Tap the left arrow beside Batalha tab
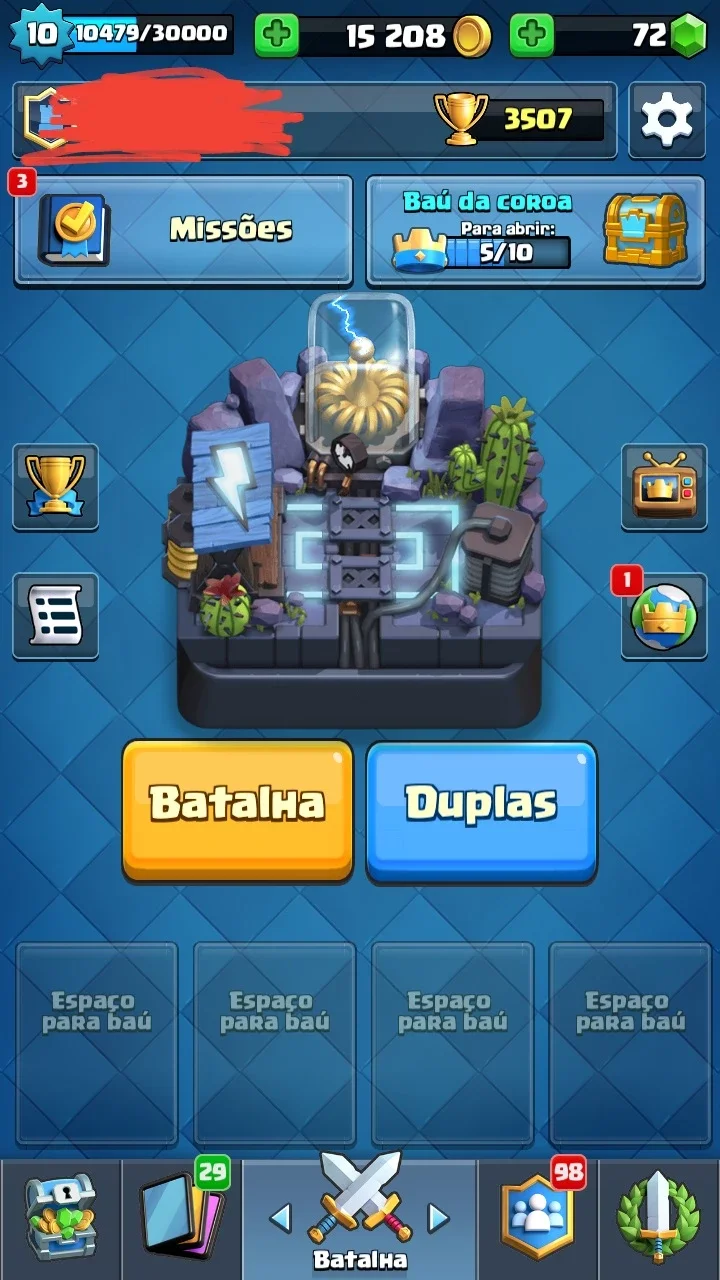This screenshot has height=1280, width=720. (x=281, y=1217)
